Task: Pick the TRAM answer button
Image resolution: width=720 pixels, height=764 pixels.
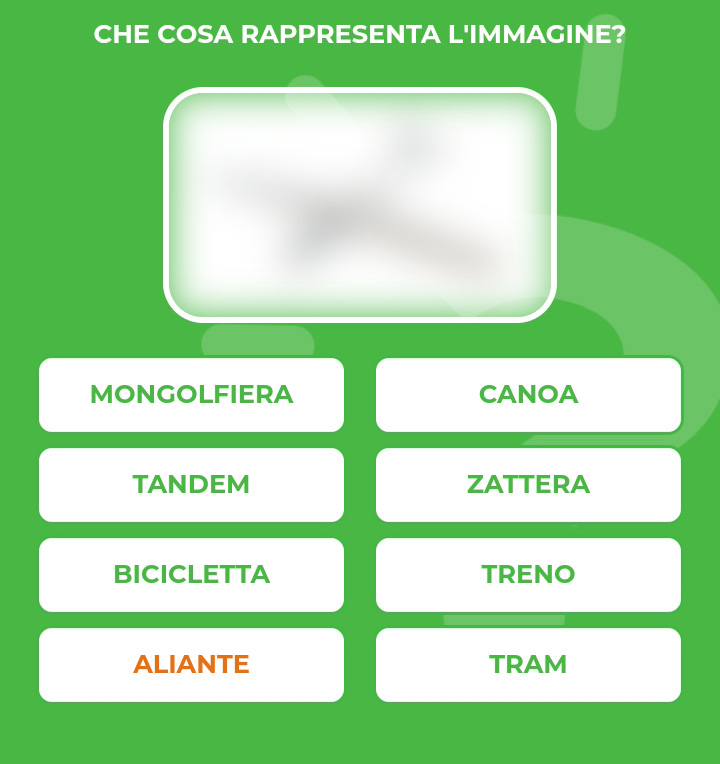Action: (x=528, y=665)
